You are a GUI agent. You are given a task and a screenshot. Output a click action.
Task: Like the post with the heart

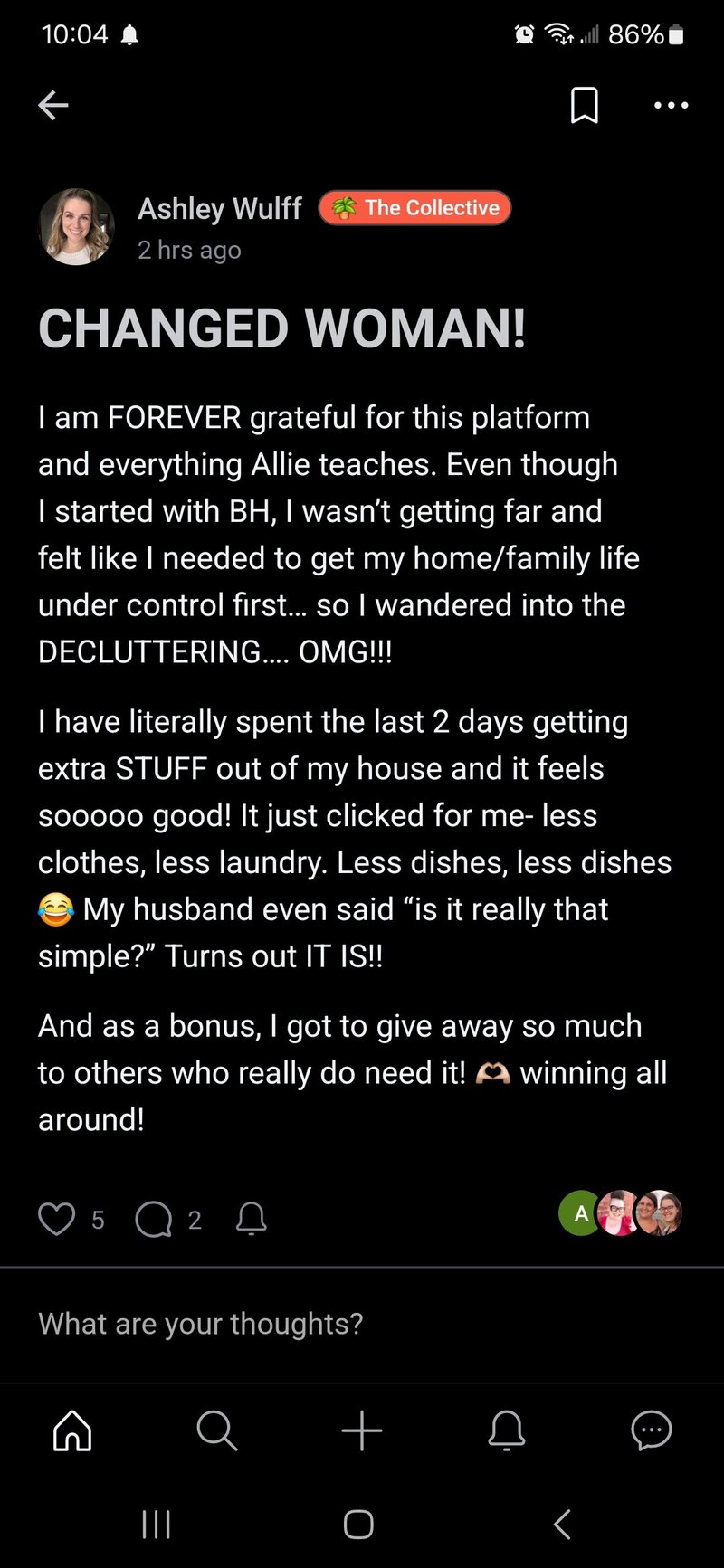click(x=56, y=1219)
